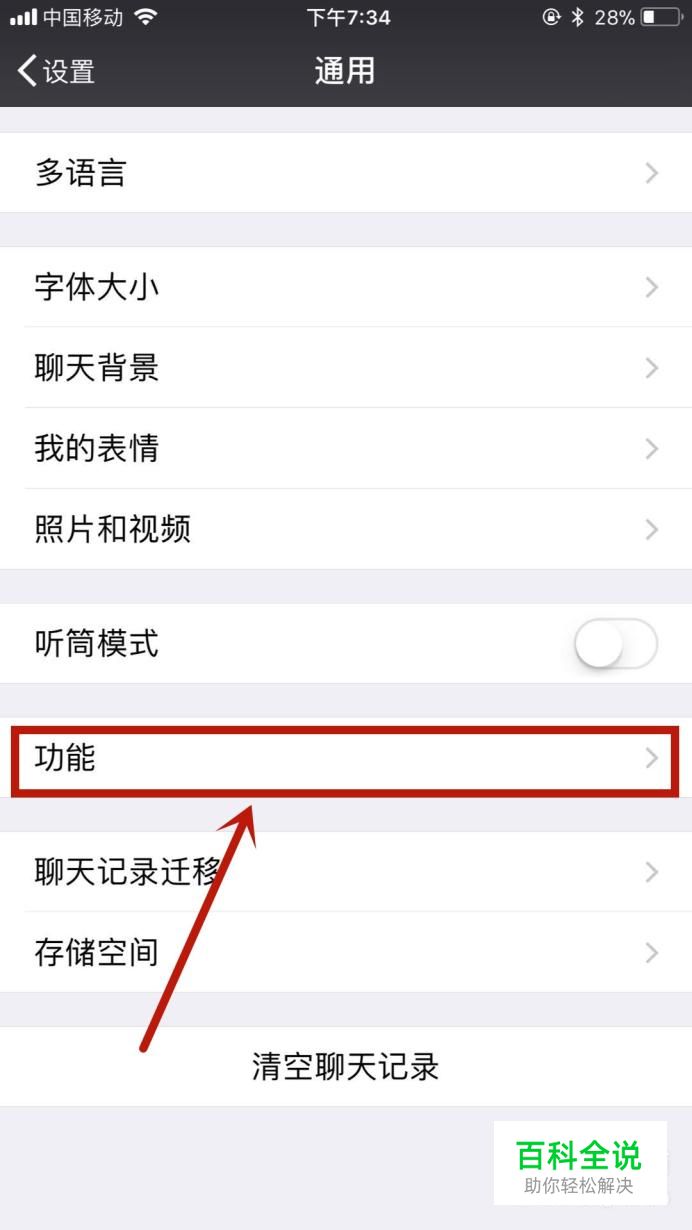Open 我的表情 row
Viewport: 692px width, 1230px height.
345,448
